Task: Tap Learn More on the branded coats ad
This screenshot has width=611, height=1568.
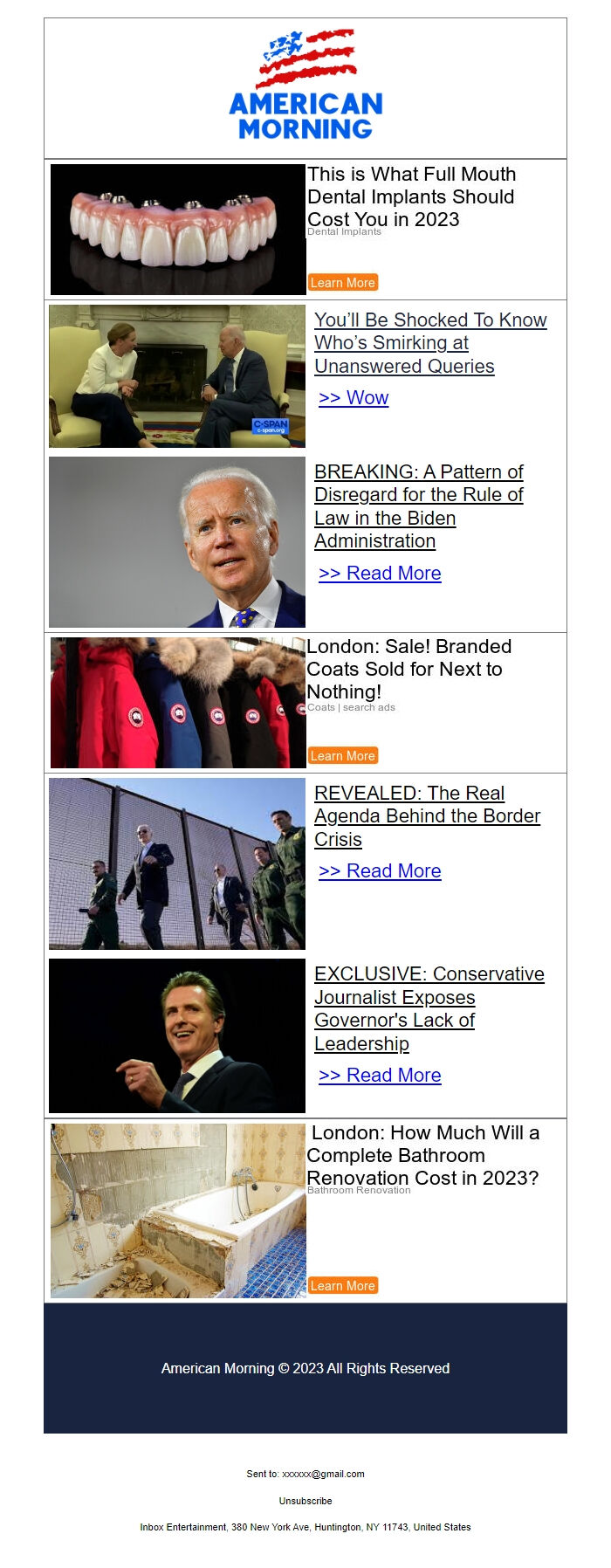Action: tap(343, 756)
